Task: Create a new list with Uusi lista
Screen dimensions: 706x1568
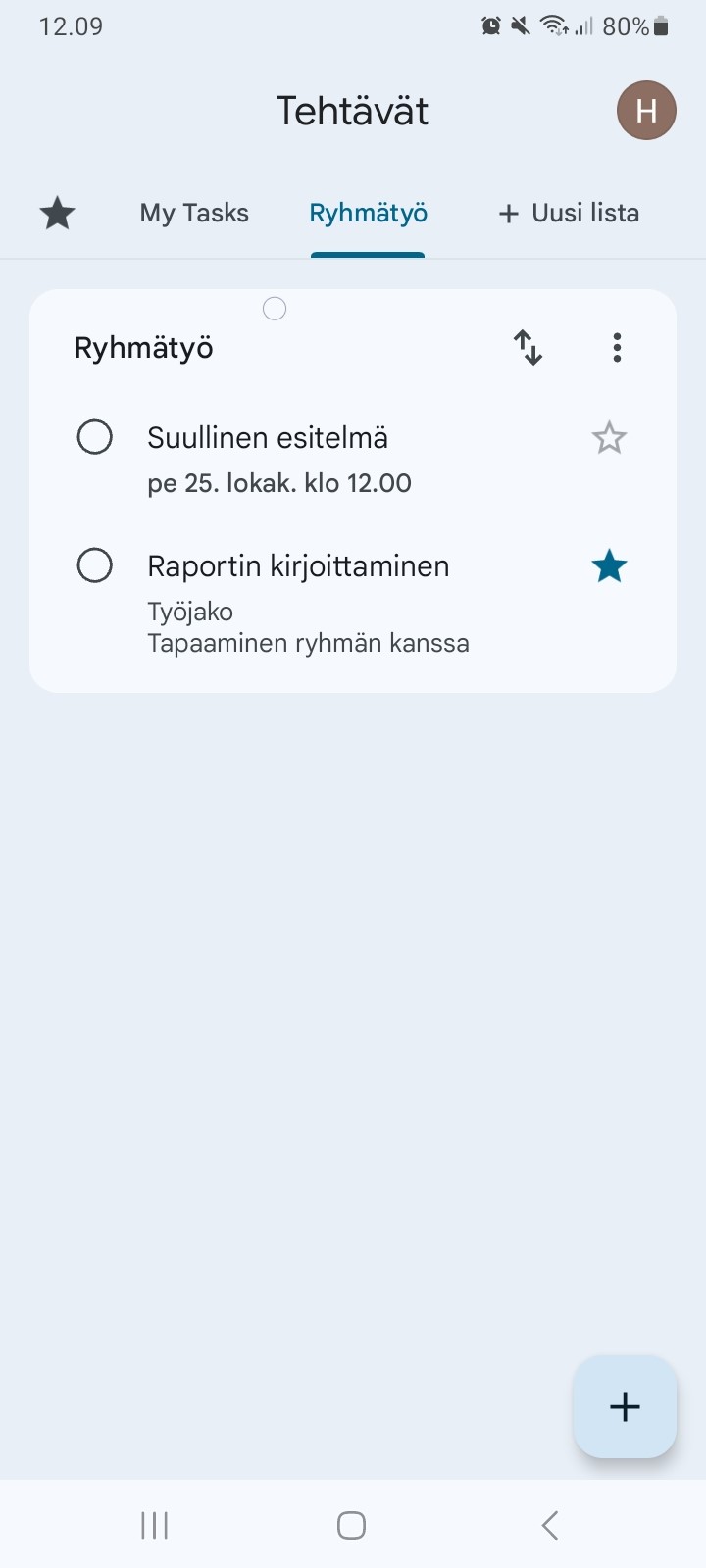Action: pyautogui.click(x=569, y=213)
